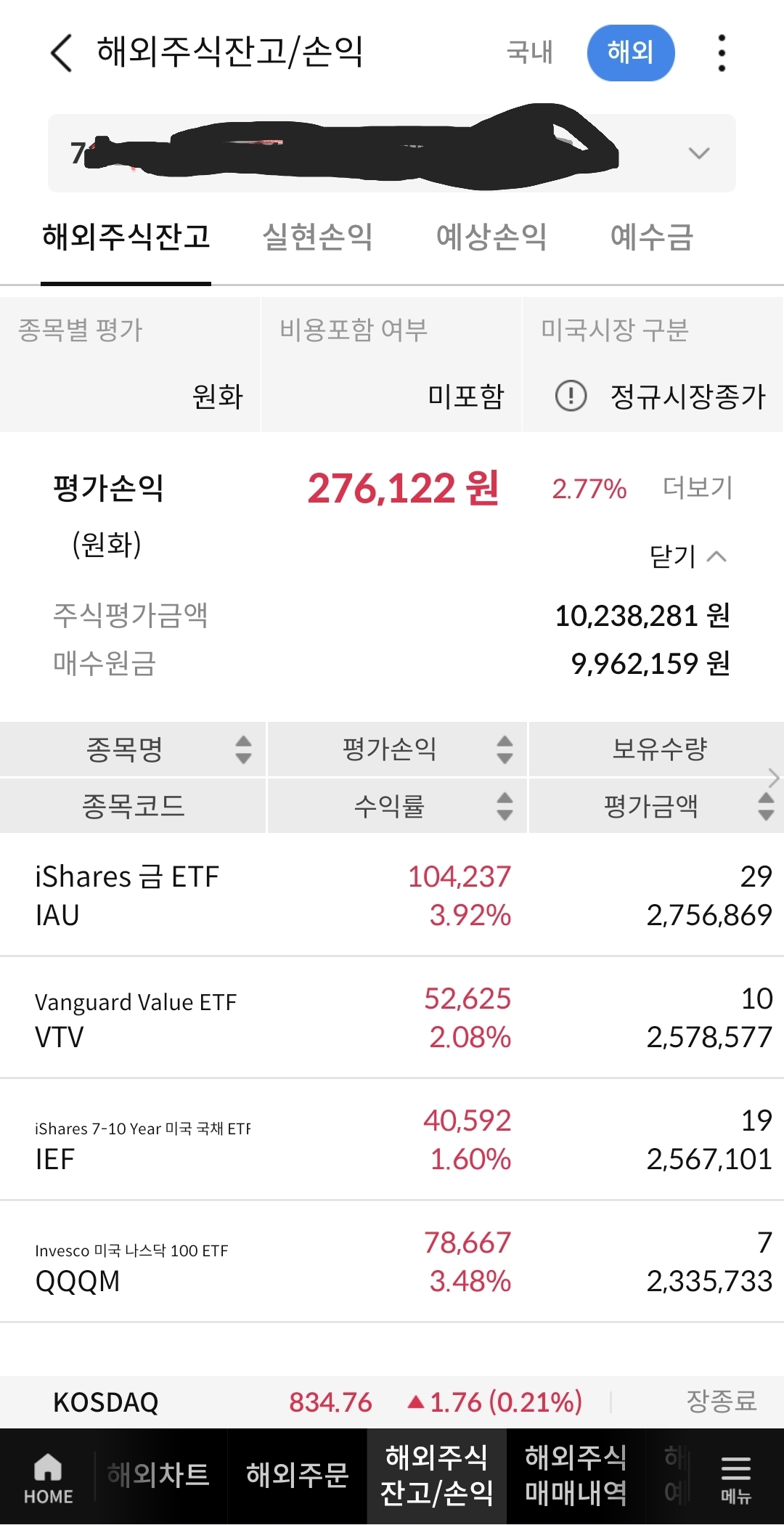The width and height of the screenshot is (784, 1525).
Task: Sort holdings by 수익률
Action: pos(397,806)
